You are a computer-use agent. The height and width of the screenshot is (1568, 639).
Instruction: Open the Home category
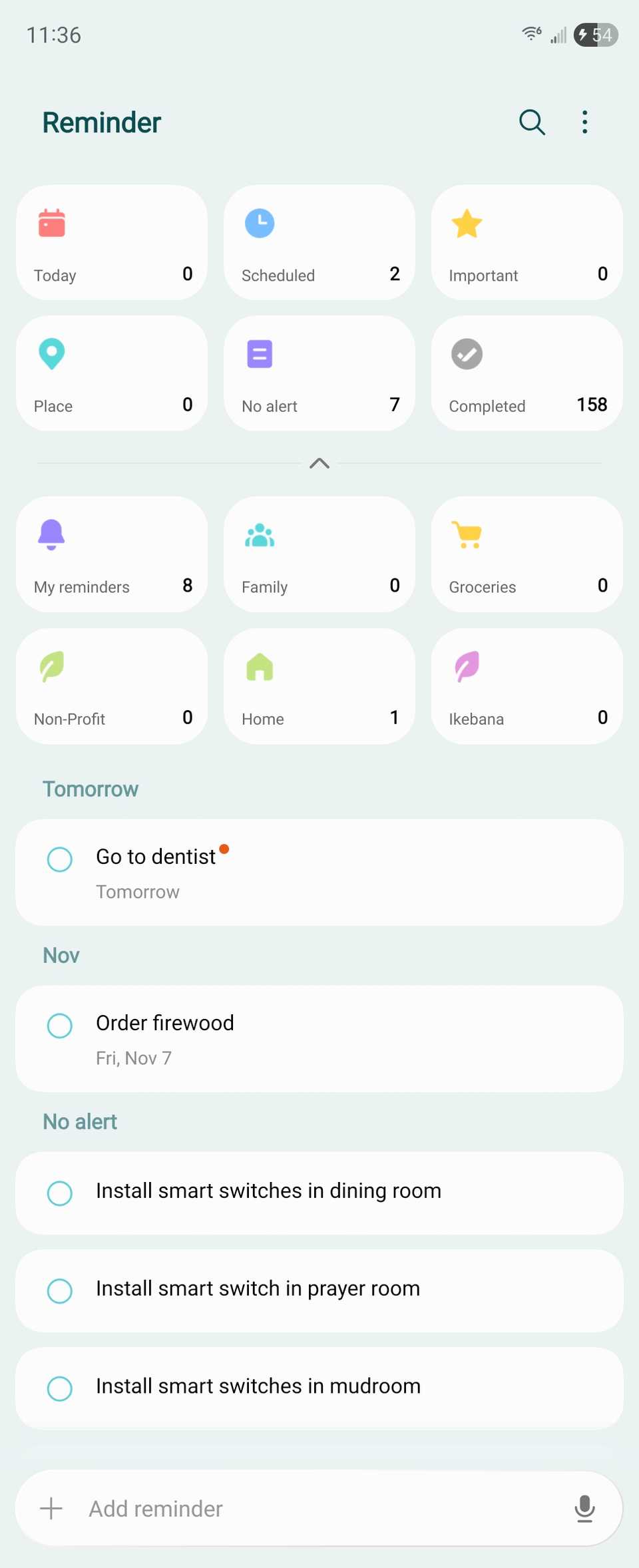(319, 686)
